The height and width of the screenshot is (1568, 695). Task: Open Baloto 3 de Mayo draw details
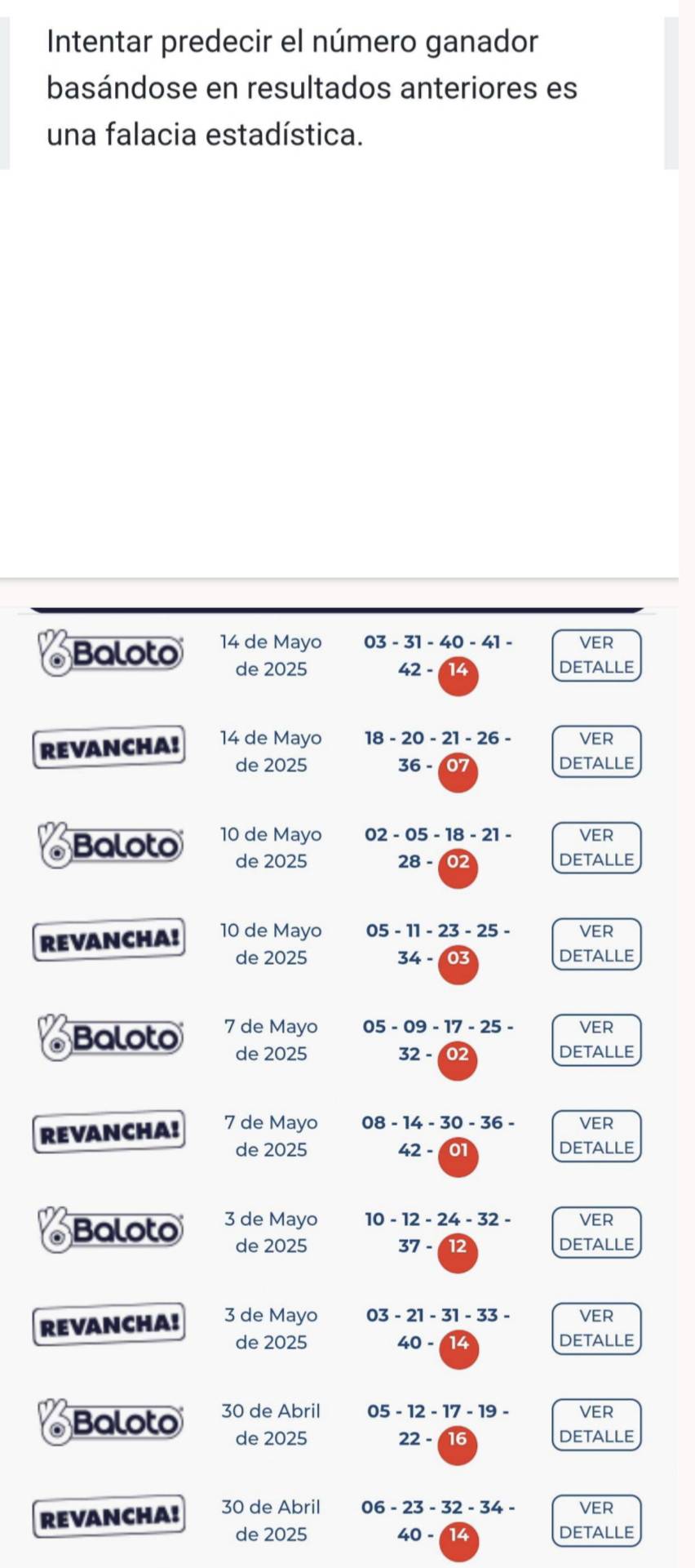point(596,1233)
